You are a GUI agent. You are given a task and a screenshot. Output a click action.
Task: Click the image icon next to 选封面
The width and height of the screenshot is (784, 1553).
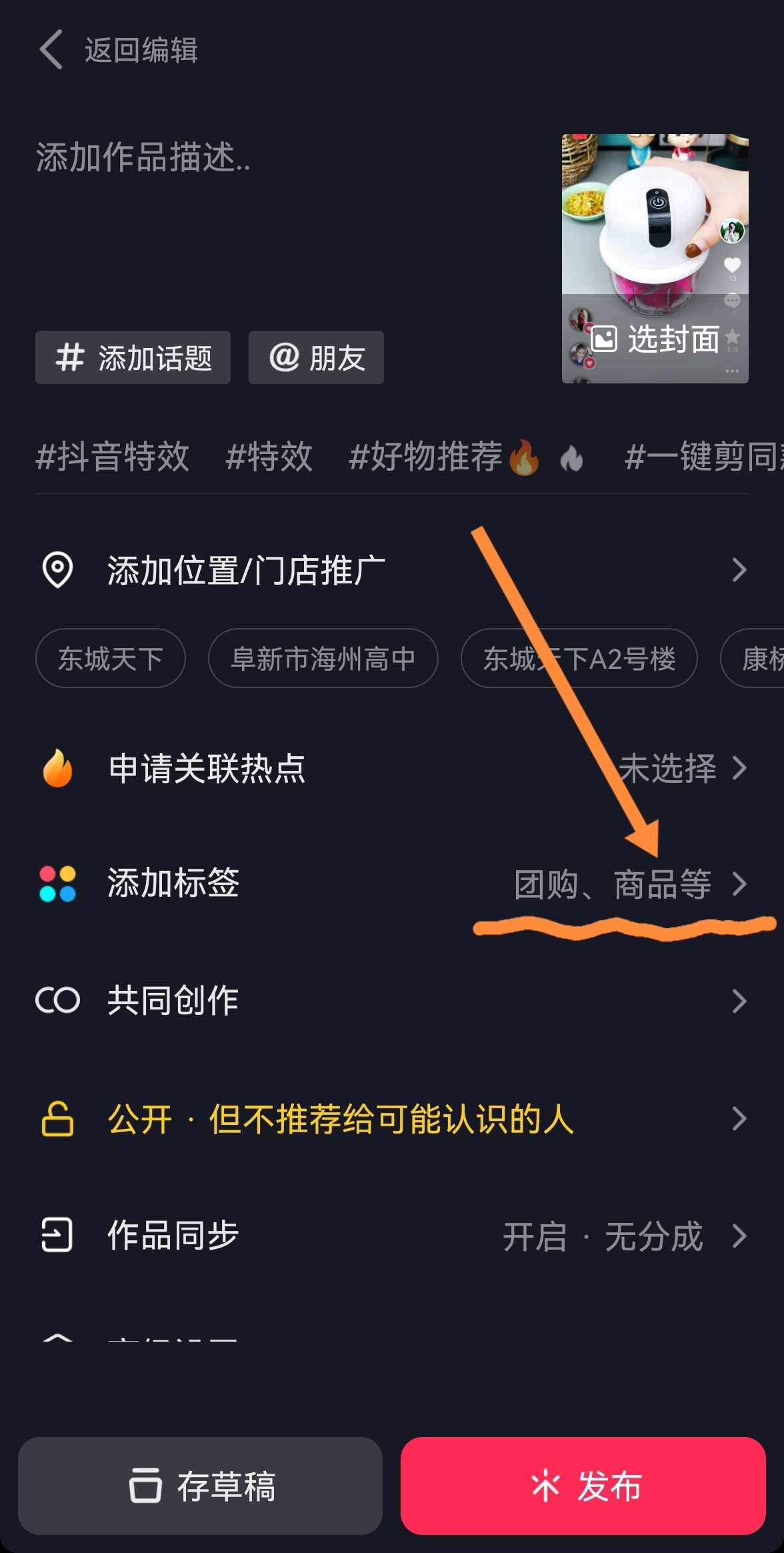tap(606, 340)
